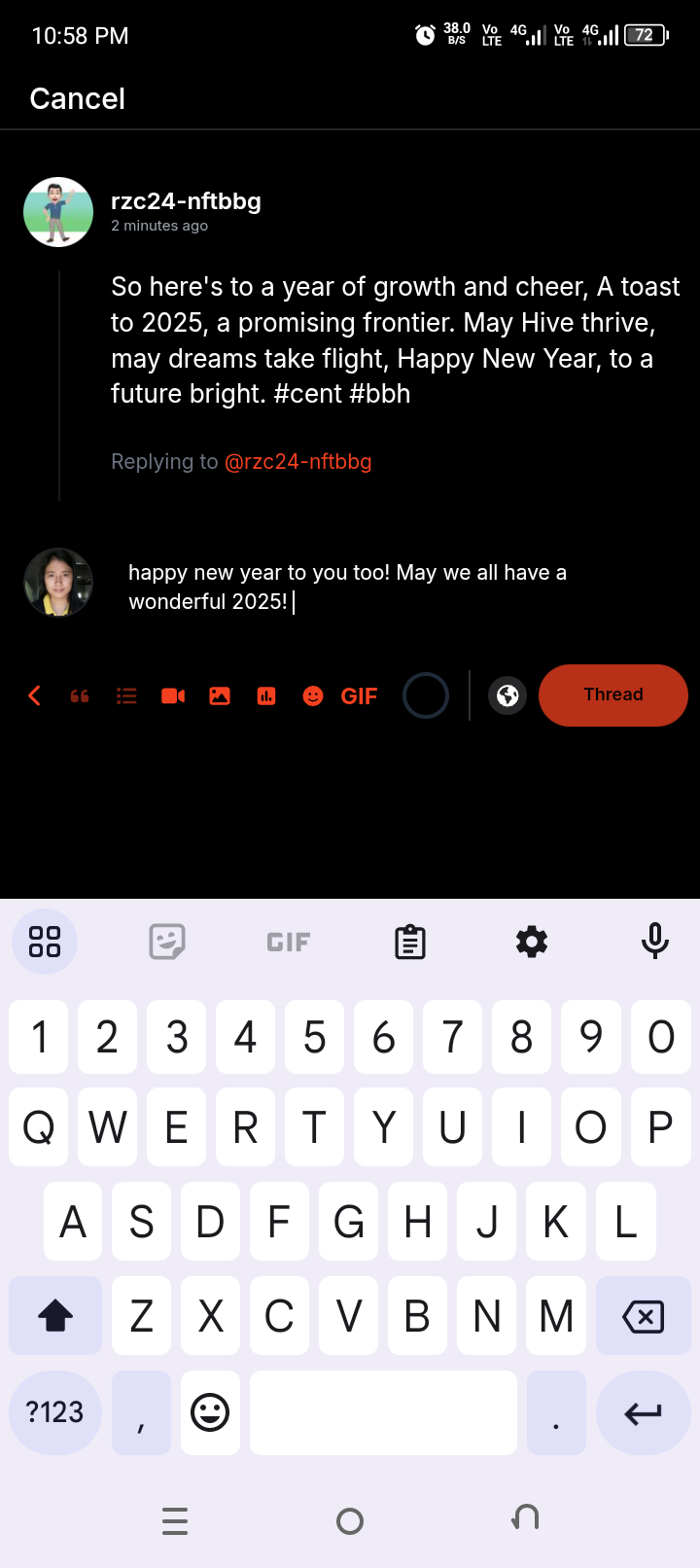Insert a quote block
Image resolution: width=700 pixels, height=1568 pixels.
pos(80,695)
